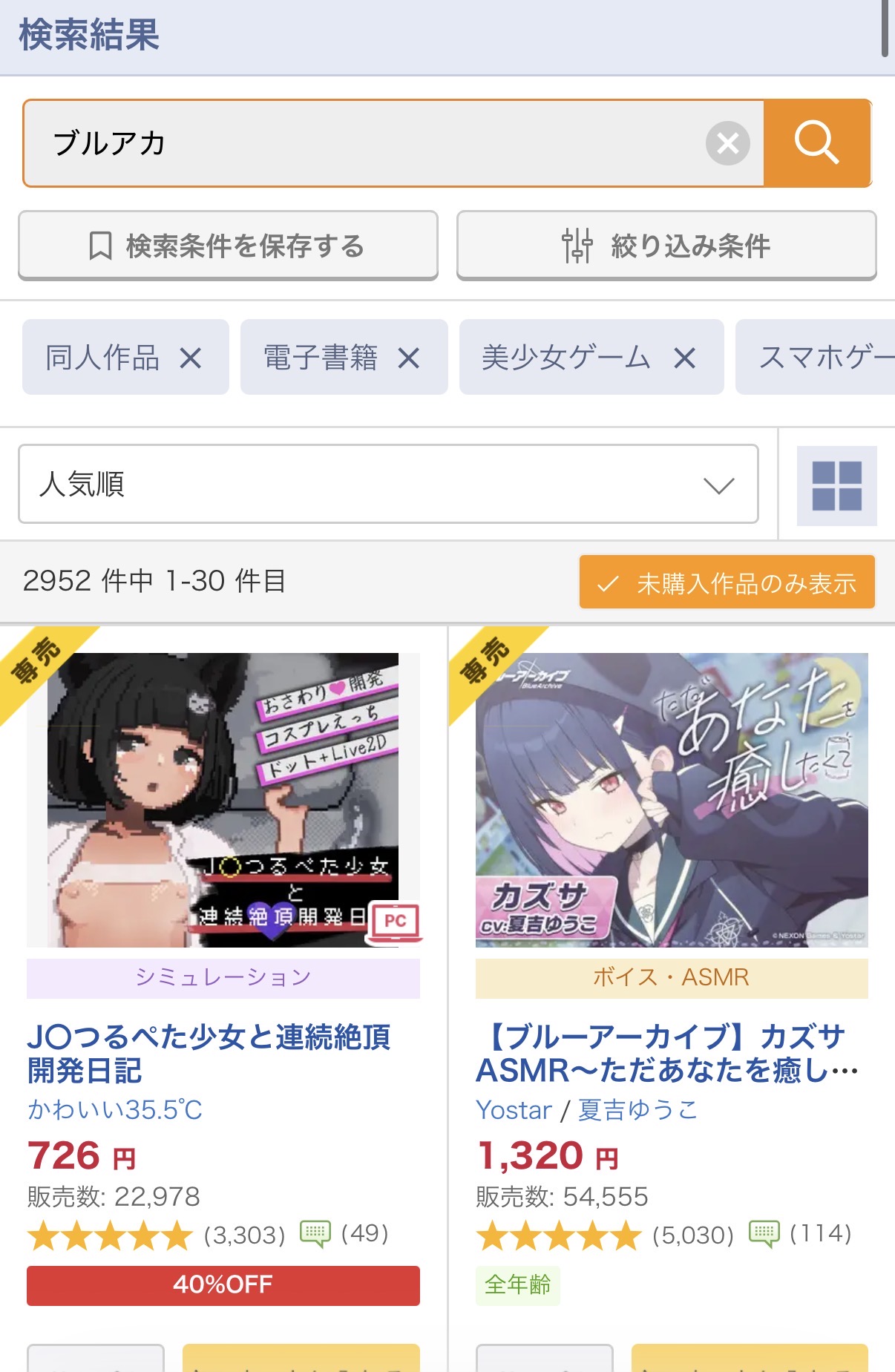Select the シミュレーション category label
The height and width of the screenshot is (1372, 895).
(x=223, y=977)
